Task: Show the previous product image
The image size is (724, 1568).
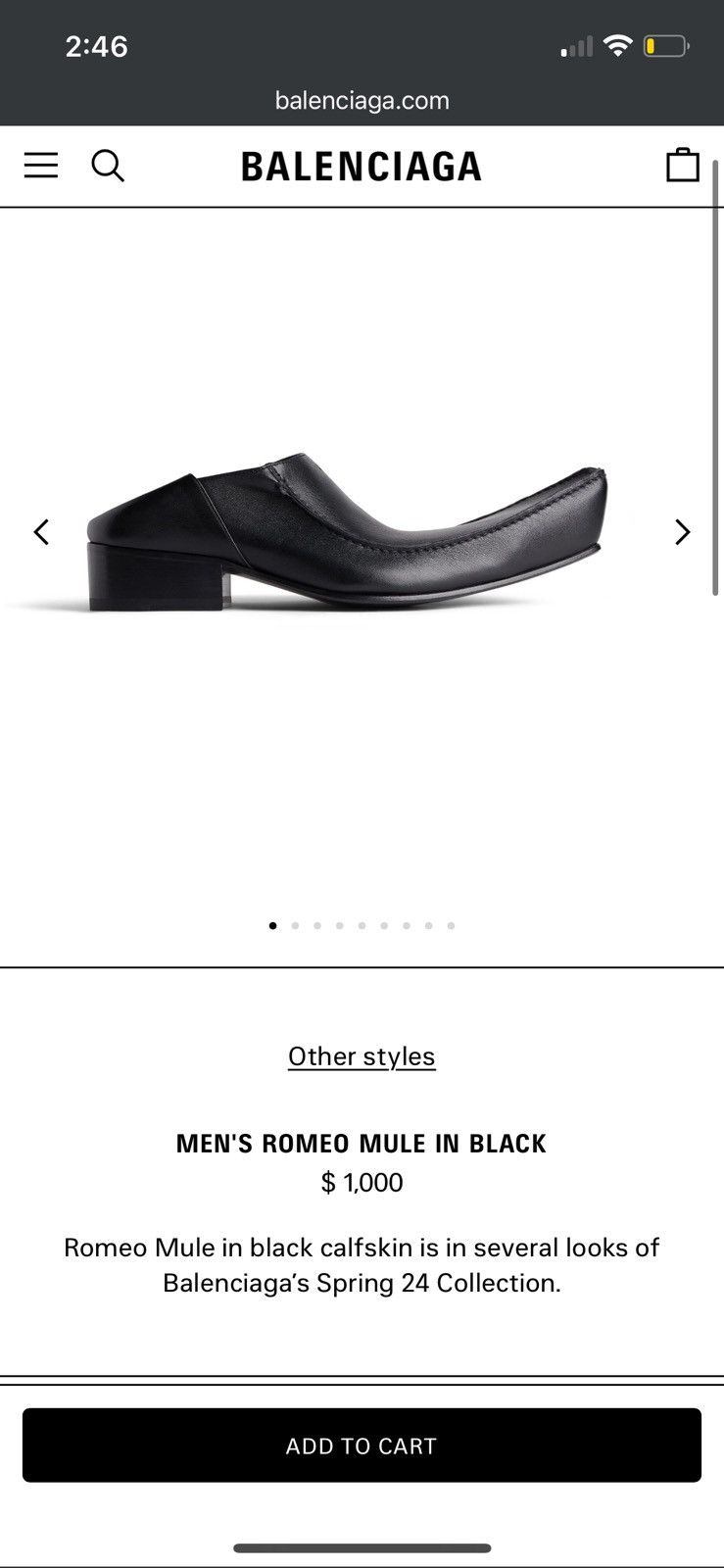Action: click(x=41, y=532)
